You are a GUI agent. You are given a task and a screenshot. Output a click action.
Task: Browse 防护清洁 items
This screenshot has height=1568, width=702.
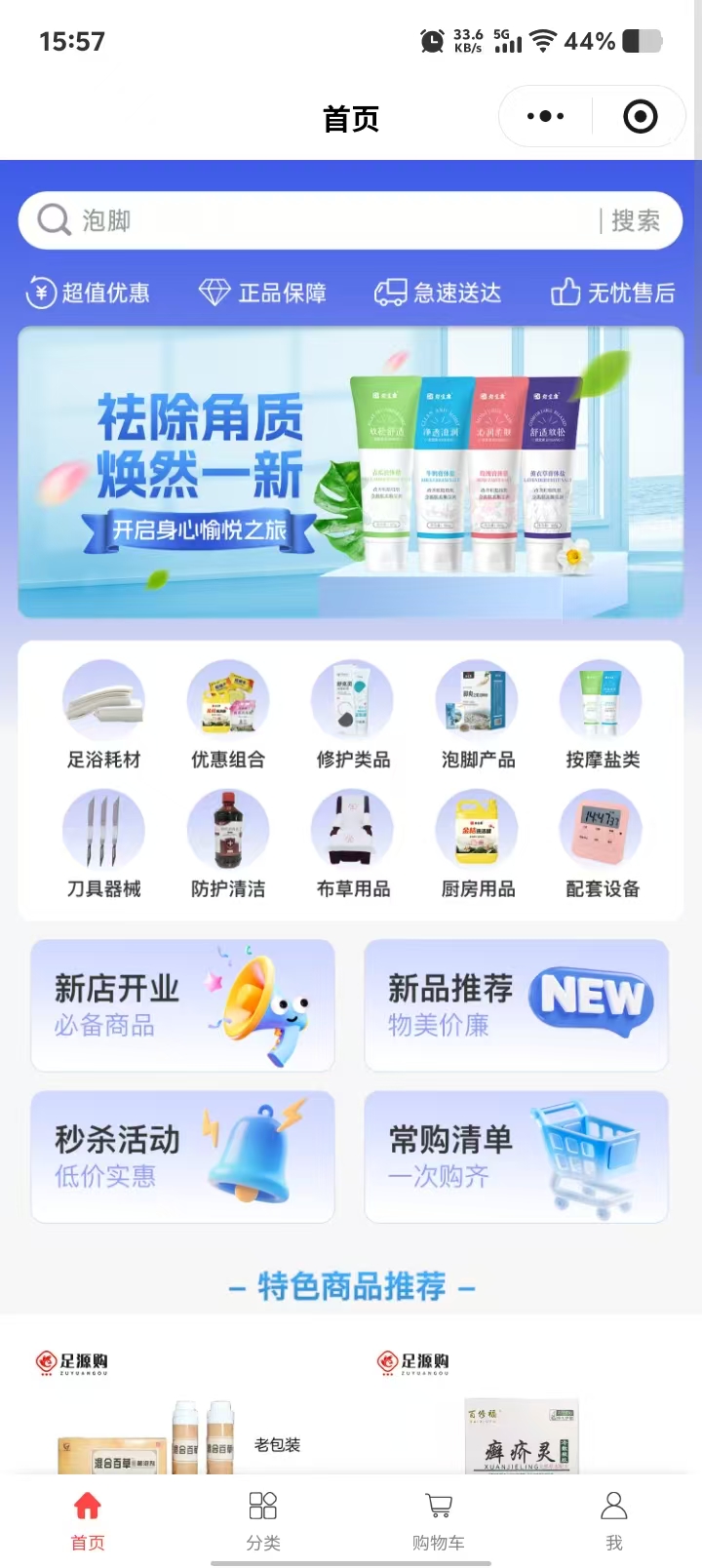click(228, 844)
